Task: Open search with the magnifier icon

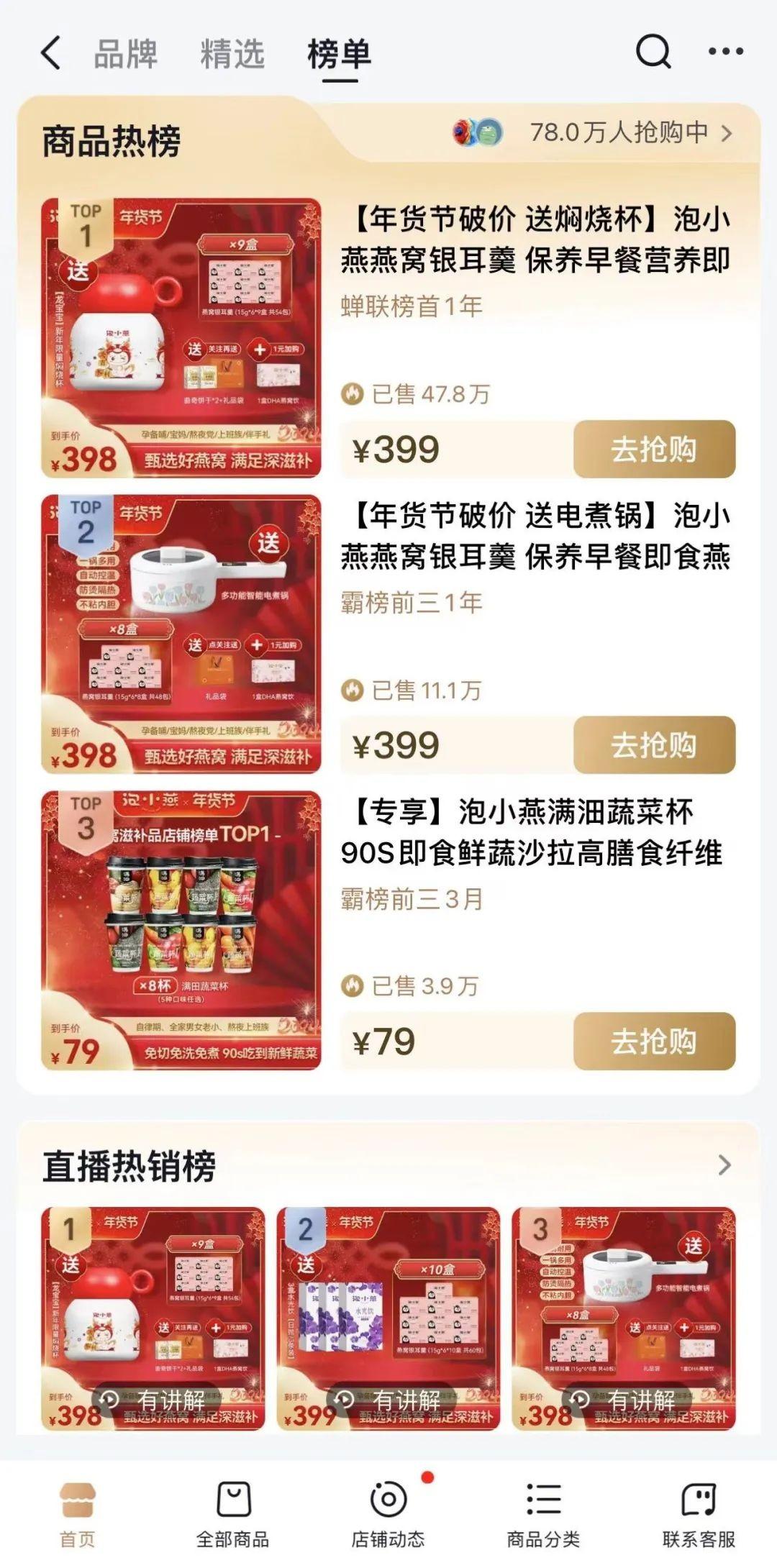Action: pyautogui.click(x=653, y=52)
